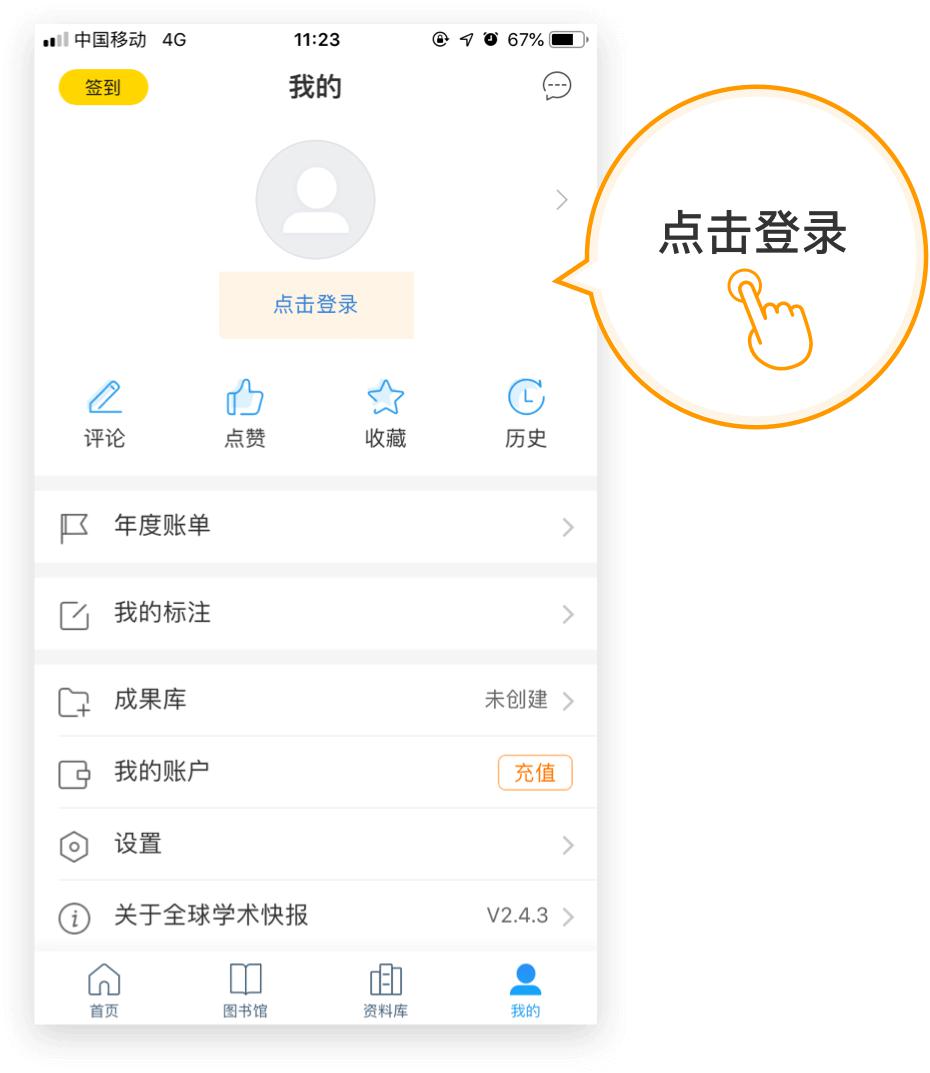View my 评论 comments
The width and height of the screenshot is (930, 1073).
pos(104,417)
